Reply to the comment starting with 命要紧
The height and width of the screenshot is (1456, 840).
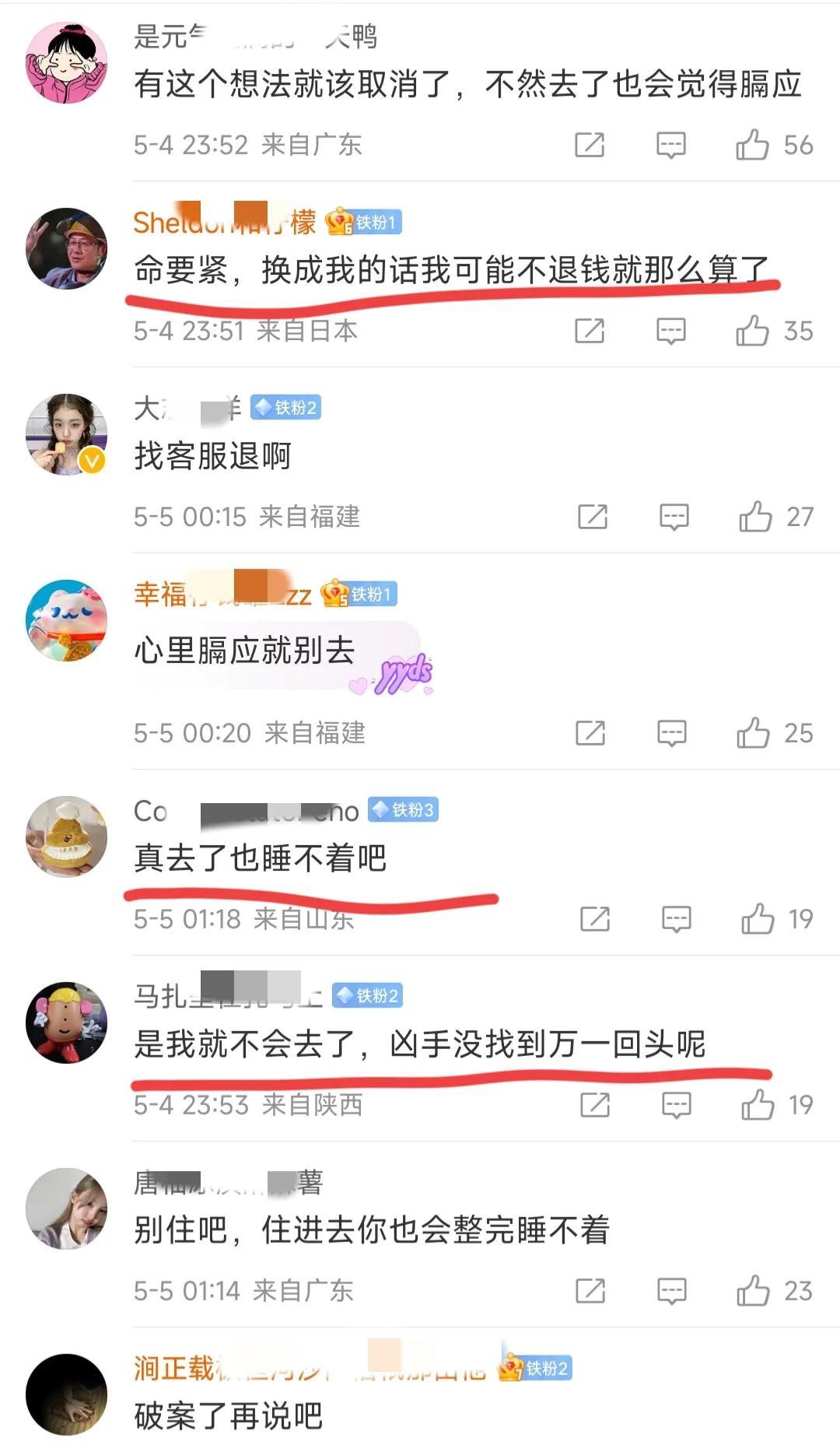coord(670,331)
